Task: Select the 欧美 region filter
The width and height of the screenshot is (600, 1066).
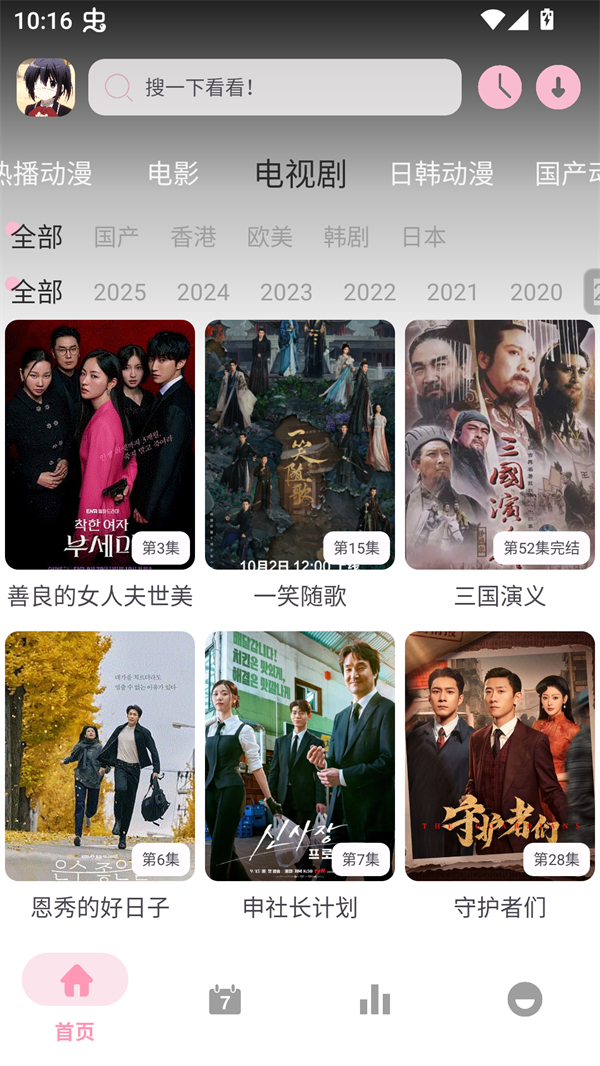Action: (270, 237)
